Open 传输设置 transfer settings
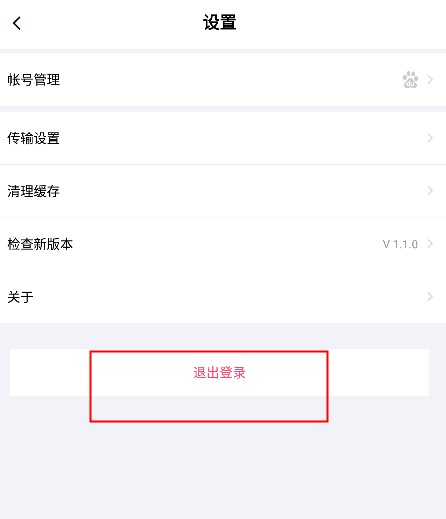This screenshot has width=446, height=519. pyautogui.click(x=223, y=138)
